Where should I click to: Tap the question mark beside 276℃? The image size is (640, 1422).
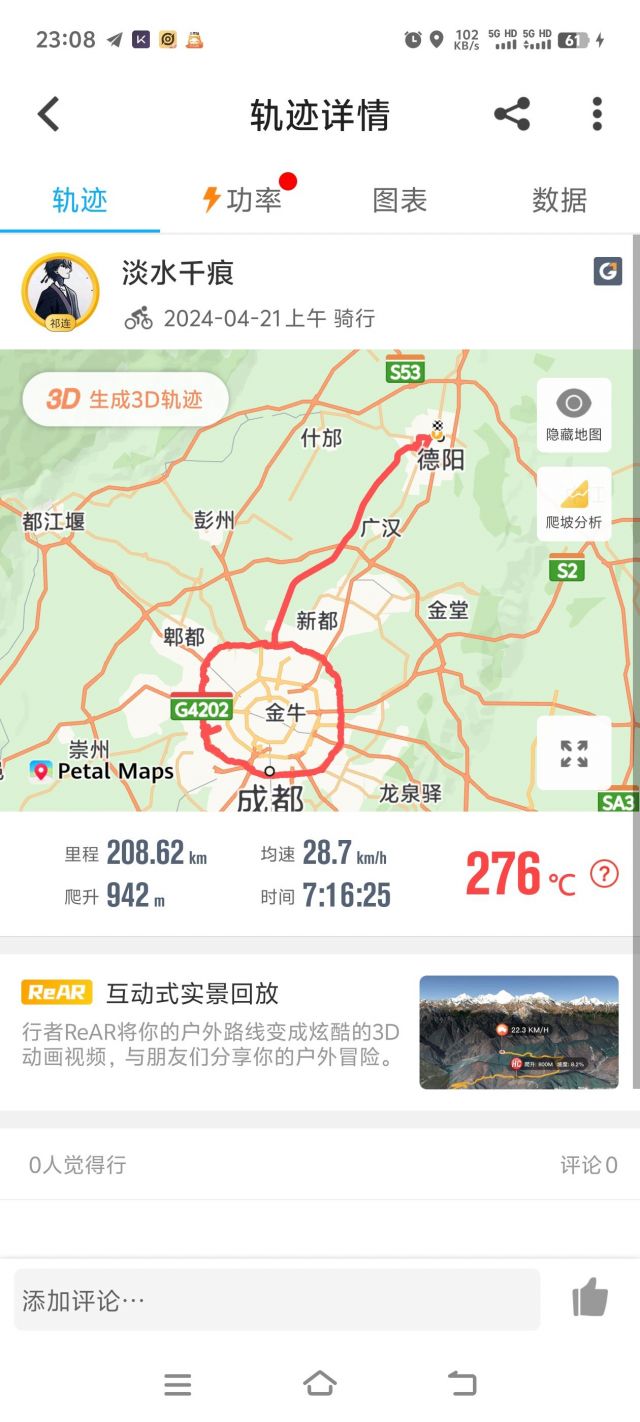604,874
